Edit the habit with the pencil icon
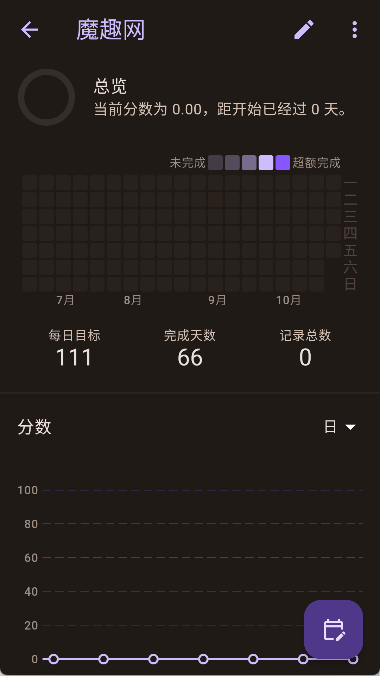The width and height of the screenshot is (380, 676). point(304,30)
